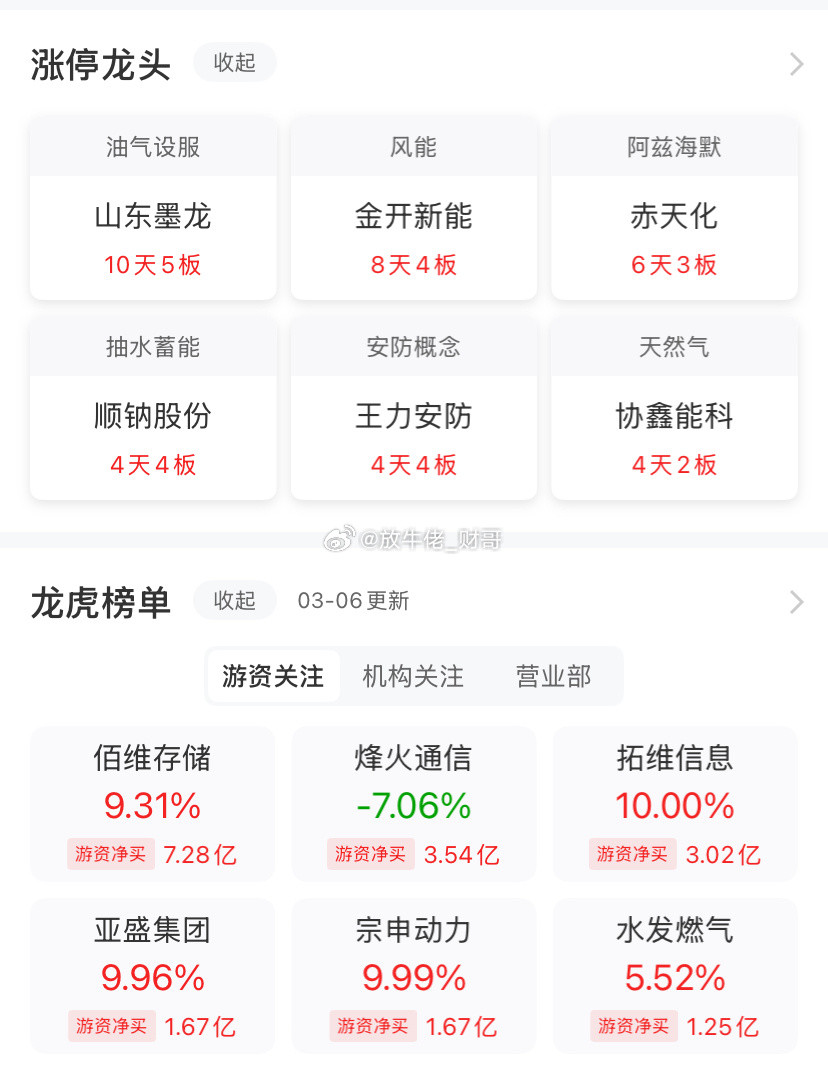828x1077 pixels.
Task: Expand 龙虎榜单 section with right chevron arrow
Action: click(x=795, y=602)
